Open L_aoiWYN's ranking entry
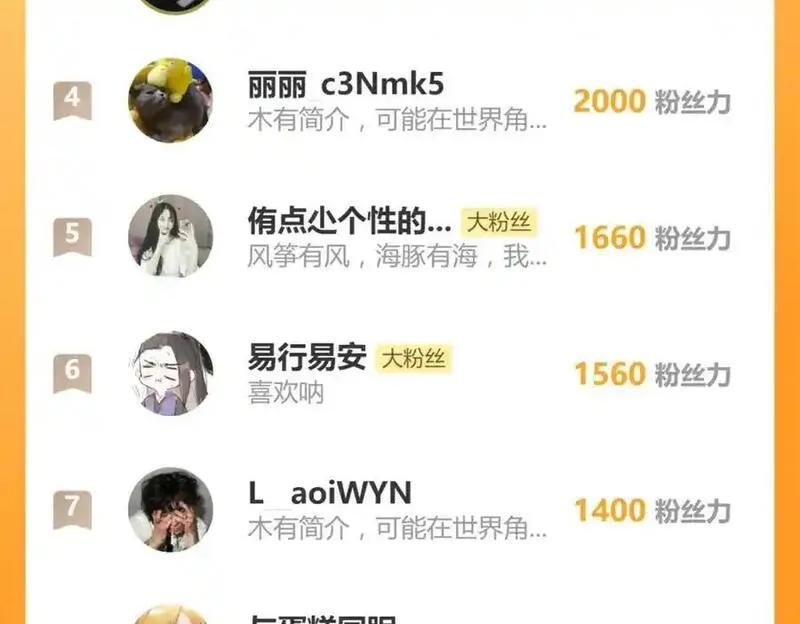The height and width of the screenshot is (624, 800). pos(329,493)
